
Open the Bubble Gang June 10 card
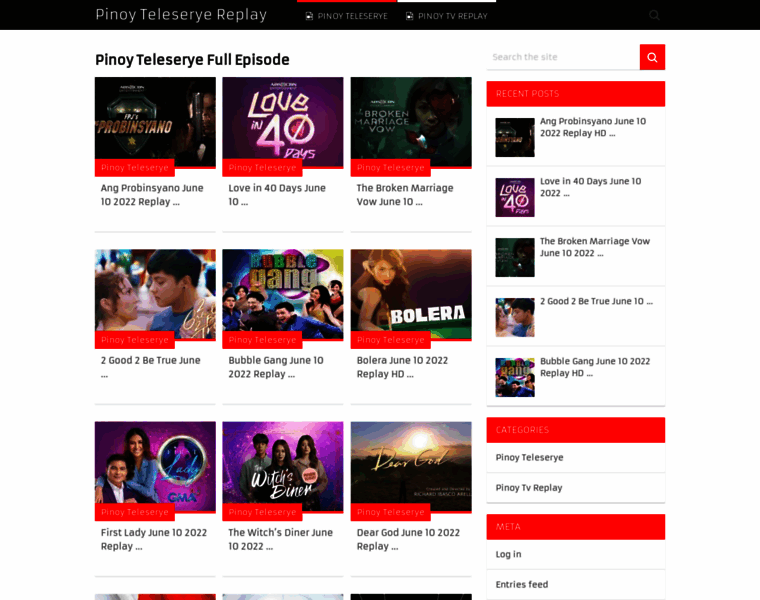point(276,366)
